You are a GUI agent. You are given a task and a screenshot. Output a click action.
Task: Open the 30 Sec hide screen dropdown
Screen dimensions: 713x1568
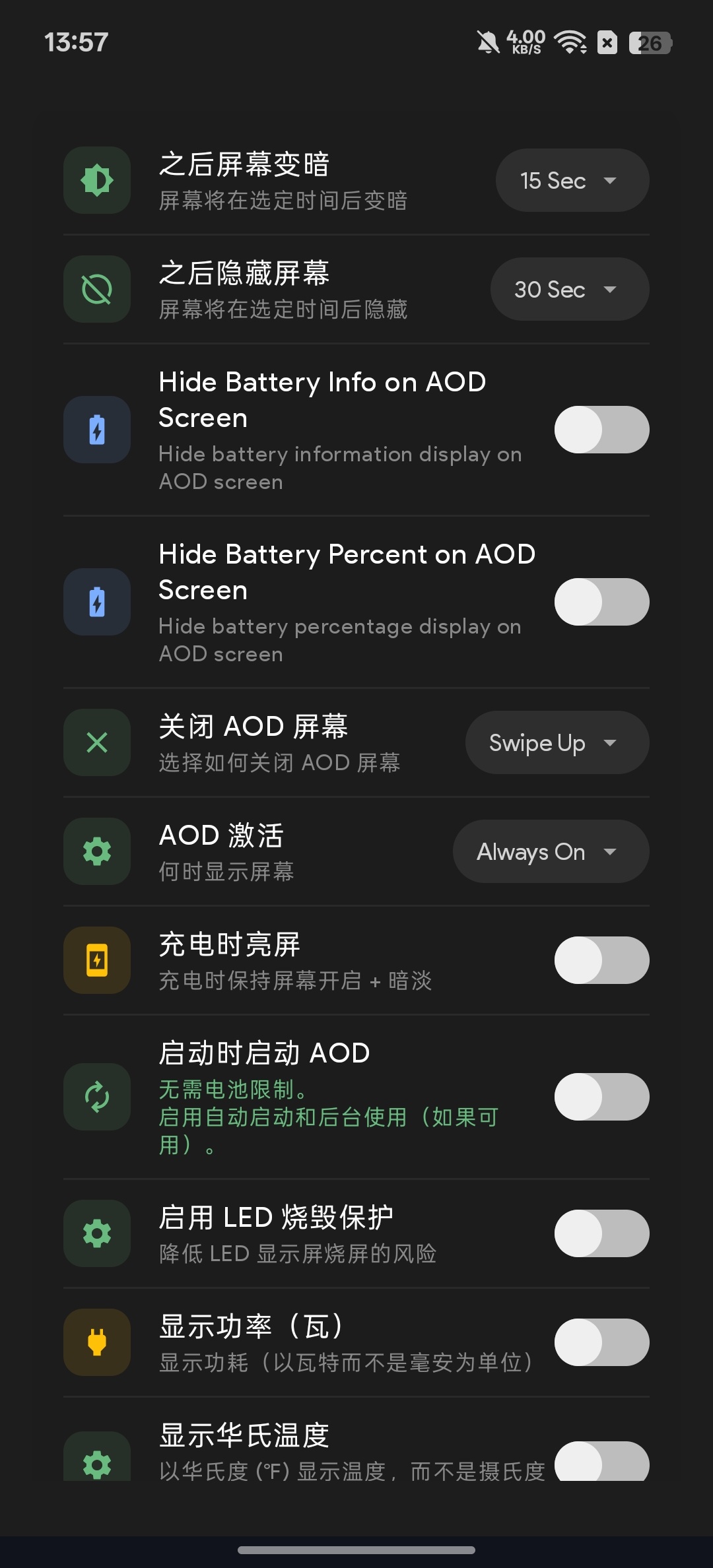[570, 289]
